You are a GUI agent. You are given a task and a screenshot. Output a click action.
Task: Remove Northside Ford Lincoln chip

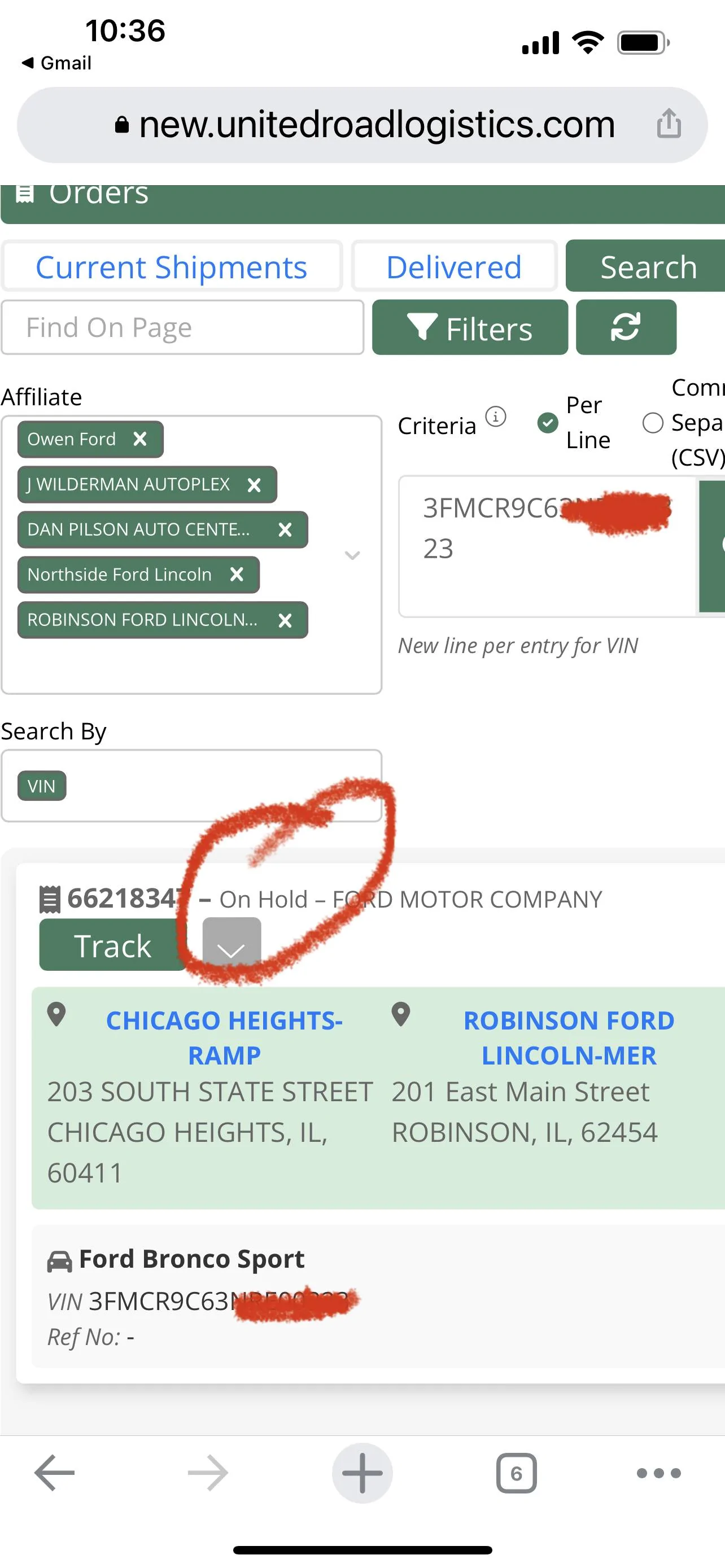237,575
